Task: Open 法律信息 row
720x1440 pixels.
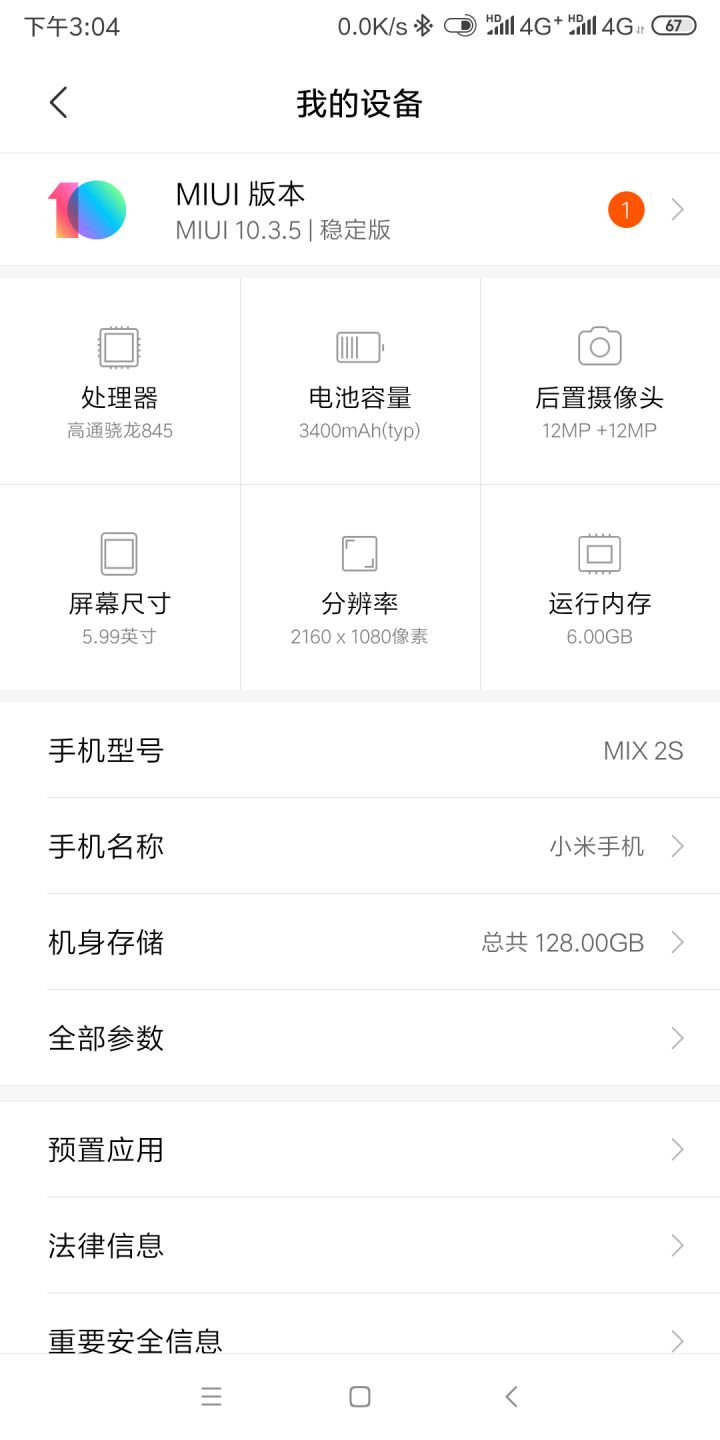Action: 360,1245
